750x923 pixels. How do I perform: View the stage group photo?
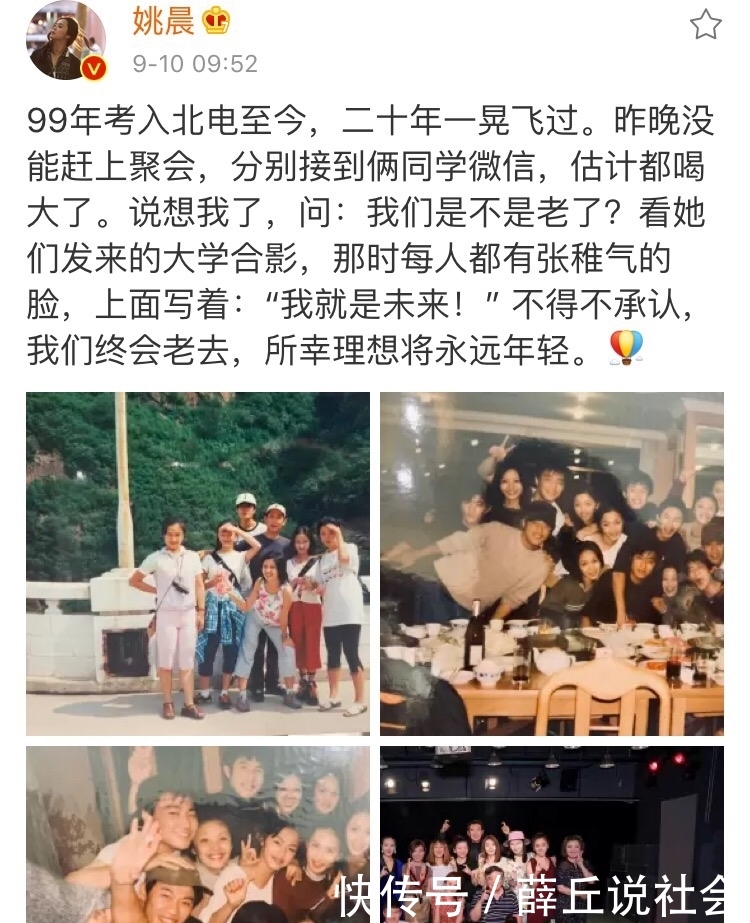pos(552,832)
